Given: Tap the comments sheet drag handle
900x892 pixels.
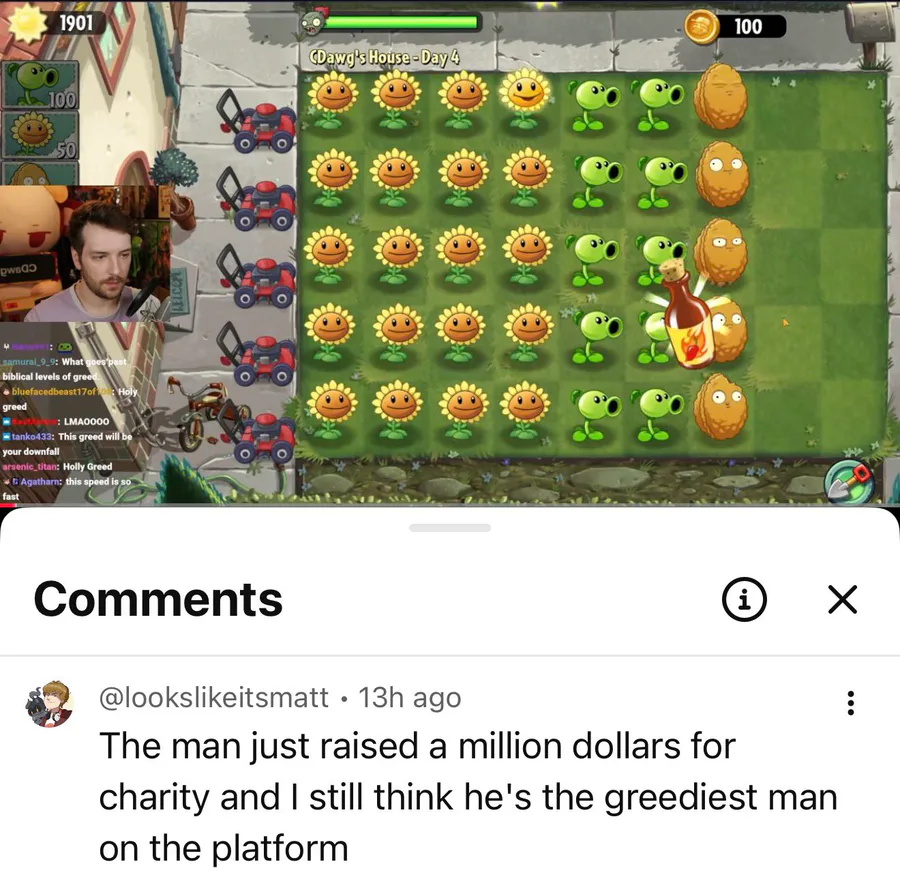Looking at the screenshot, I should pos(450,528).
